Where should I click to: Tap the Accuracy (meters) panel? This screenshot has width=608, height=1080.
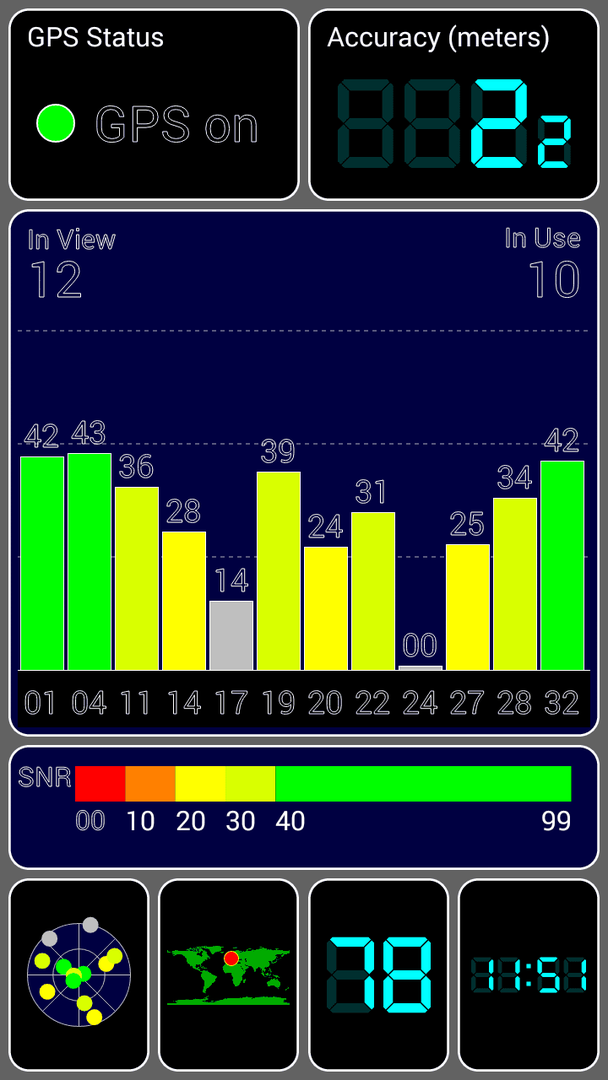[454, 105]
